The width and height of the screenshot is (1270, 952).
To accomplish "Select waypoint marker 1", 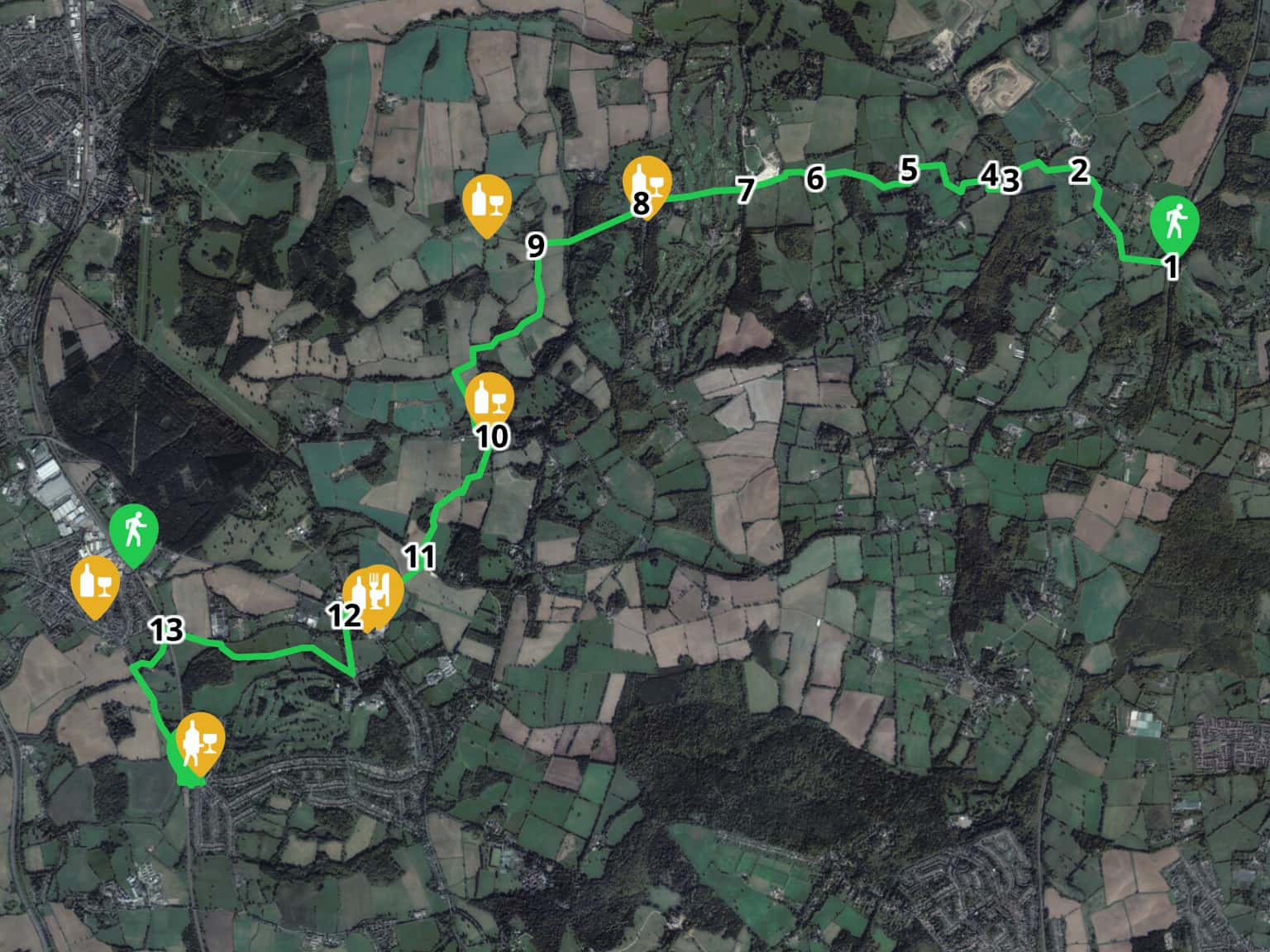I will 1170,267.
